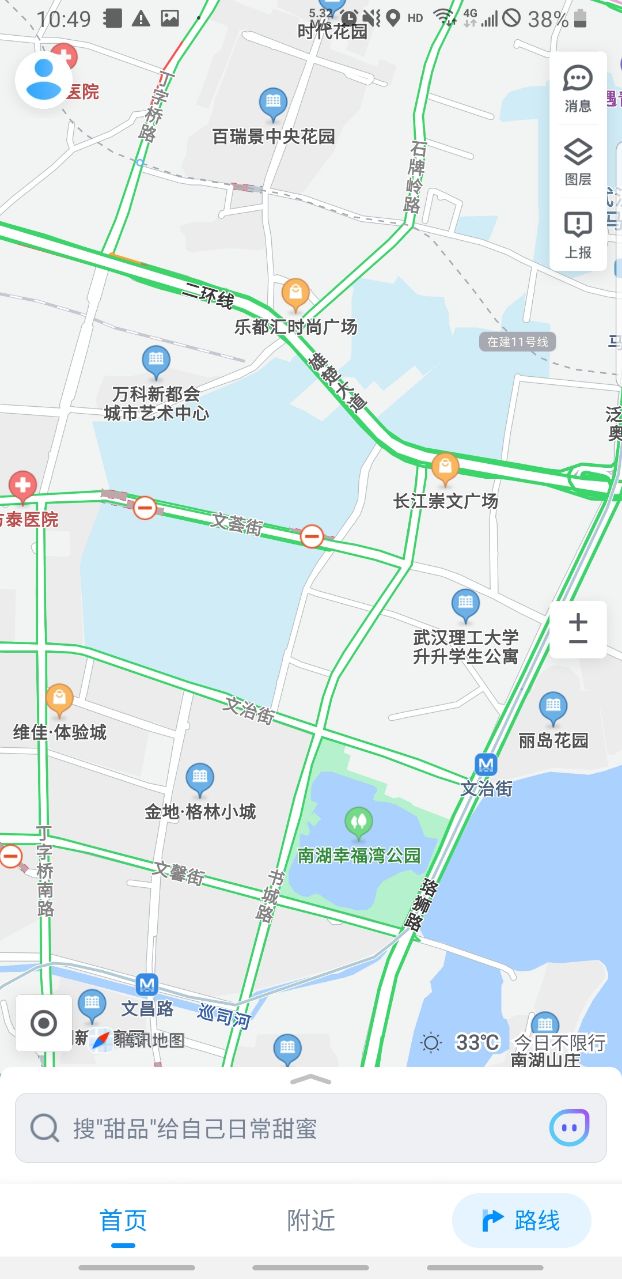This screenshot has width=622, height=1279.
Task: Tap the 上报 report button
Action: 578,234
